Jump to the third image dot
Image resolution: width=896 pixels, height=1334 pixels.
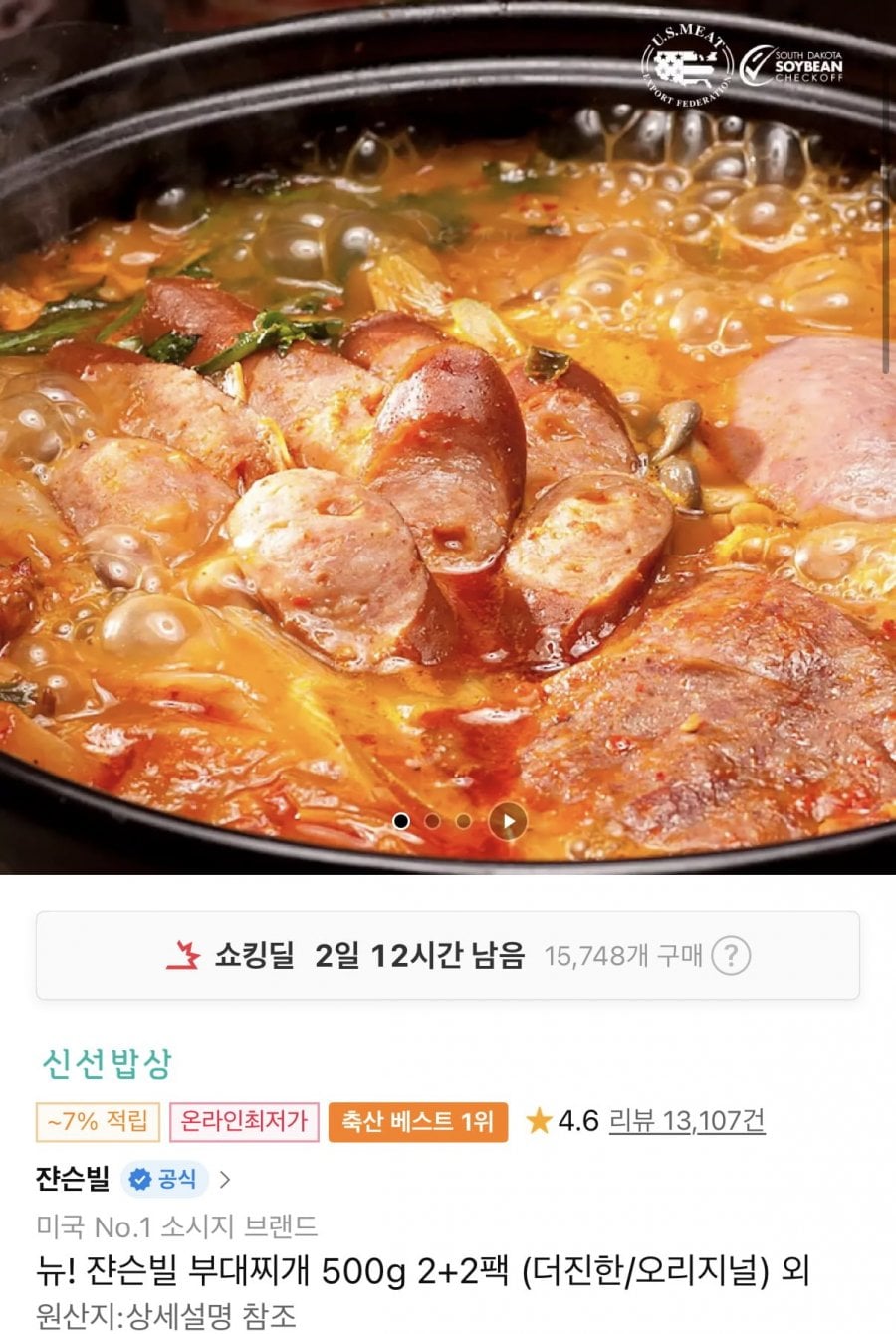pyautogui.click(x=464, y=821)
